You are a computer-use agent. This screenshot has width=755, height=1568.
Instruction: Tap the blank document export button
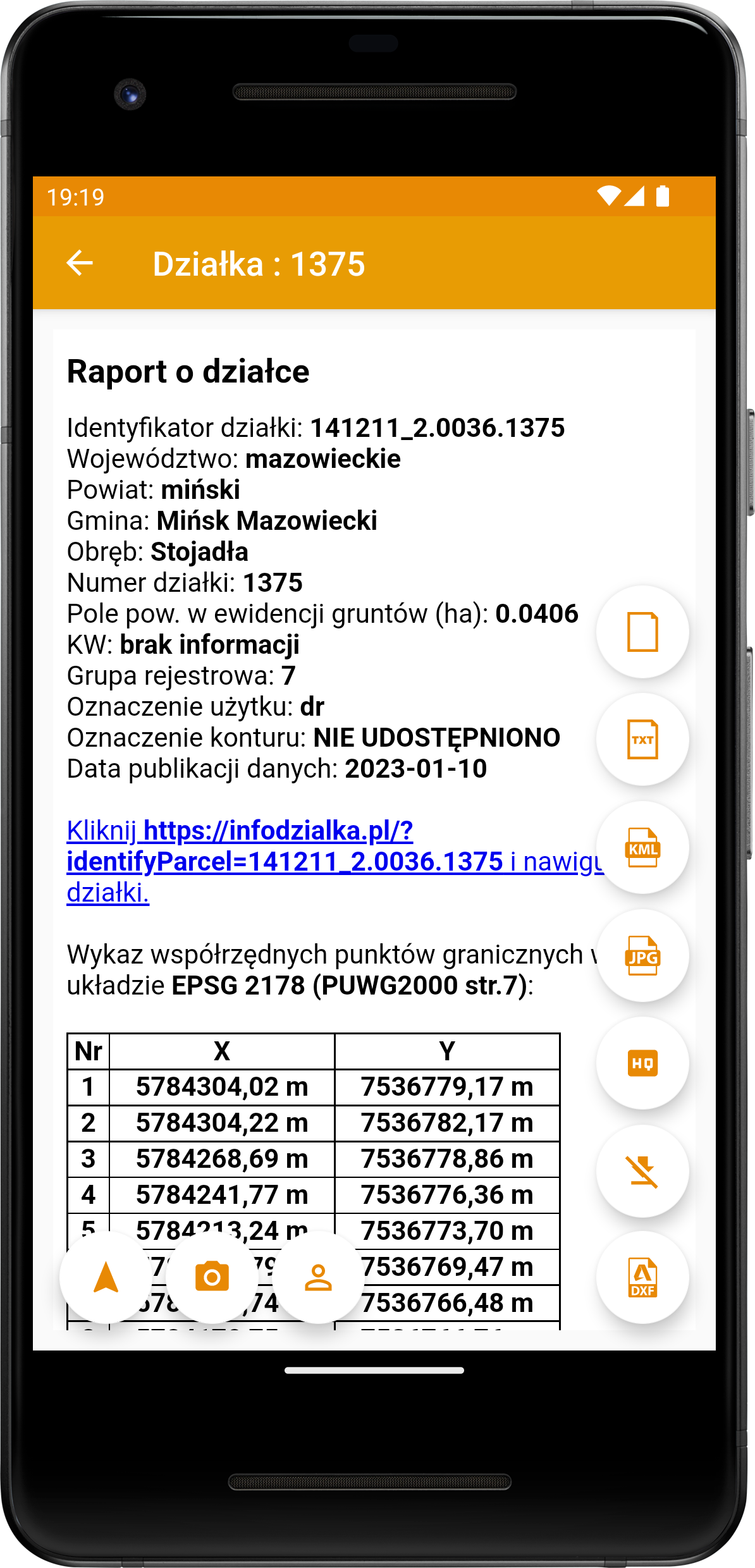click(x=642, y=632)
